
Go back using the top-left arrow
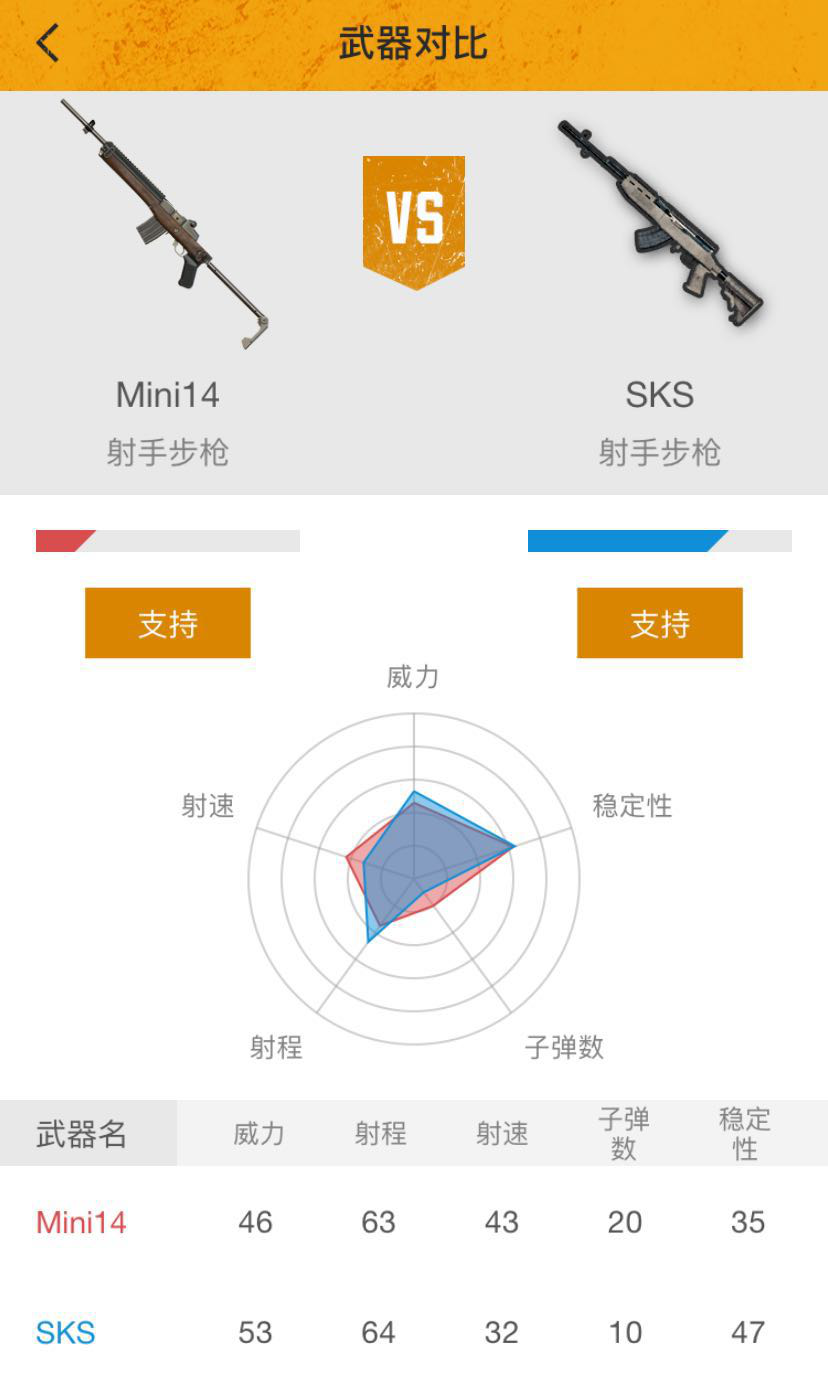click(x=48, y=44)
